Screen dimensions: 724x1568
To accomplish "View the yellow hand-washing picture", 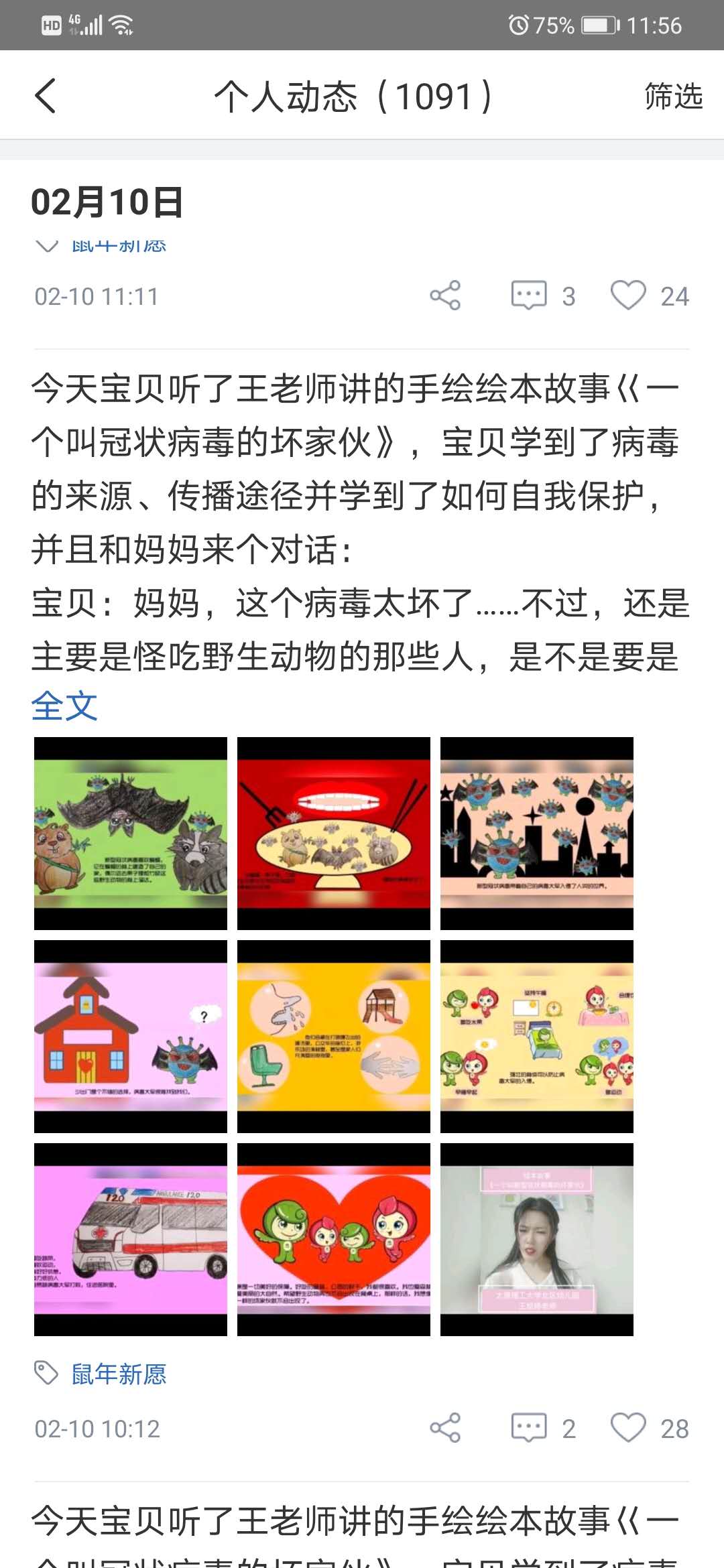I will (334, 1037).
